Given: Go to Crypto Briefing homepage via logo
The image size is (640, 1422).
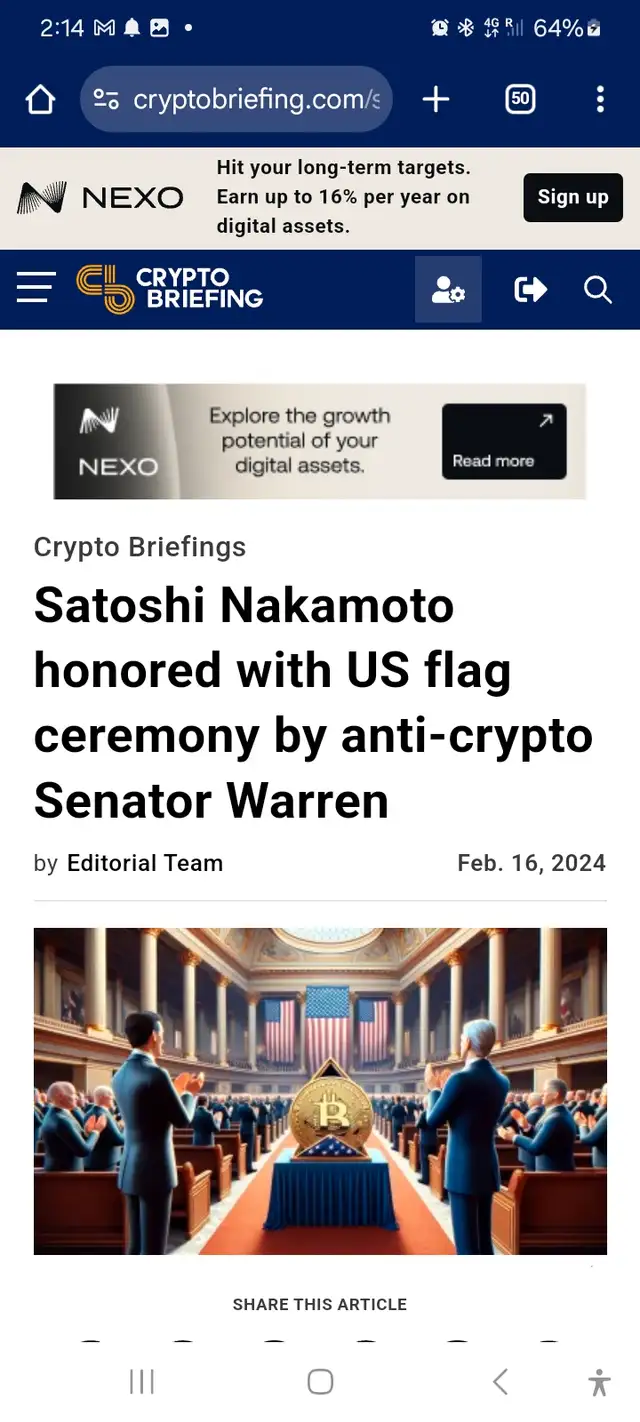Looking at the screenshot, I should (x=170, y=289).
